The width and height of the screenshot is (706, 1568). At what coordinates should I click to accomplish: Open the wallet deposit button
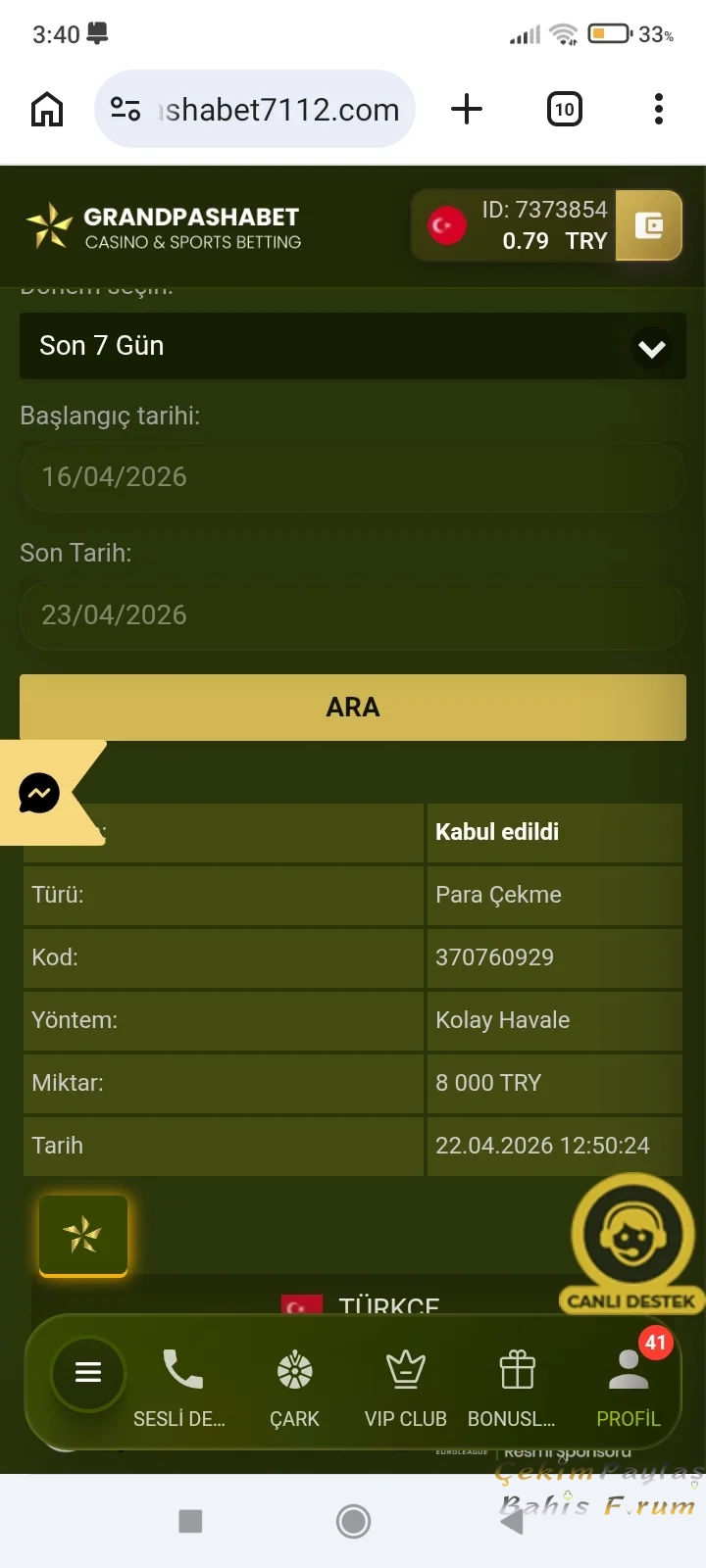coord(648,225)
